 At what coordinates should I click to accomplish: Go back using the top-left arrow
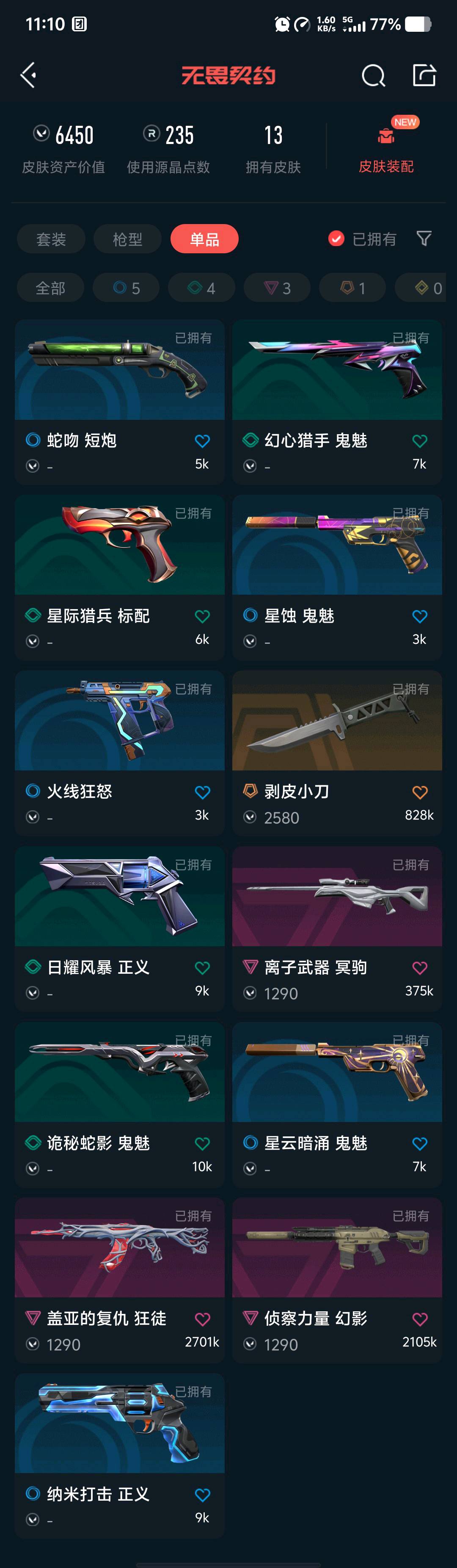point(28,75)
